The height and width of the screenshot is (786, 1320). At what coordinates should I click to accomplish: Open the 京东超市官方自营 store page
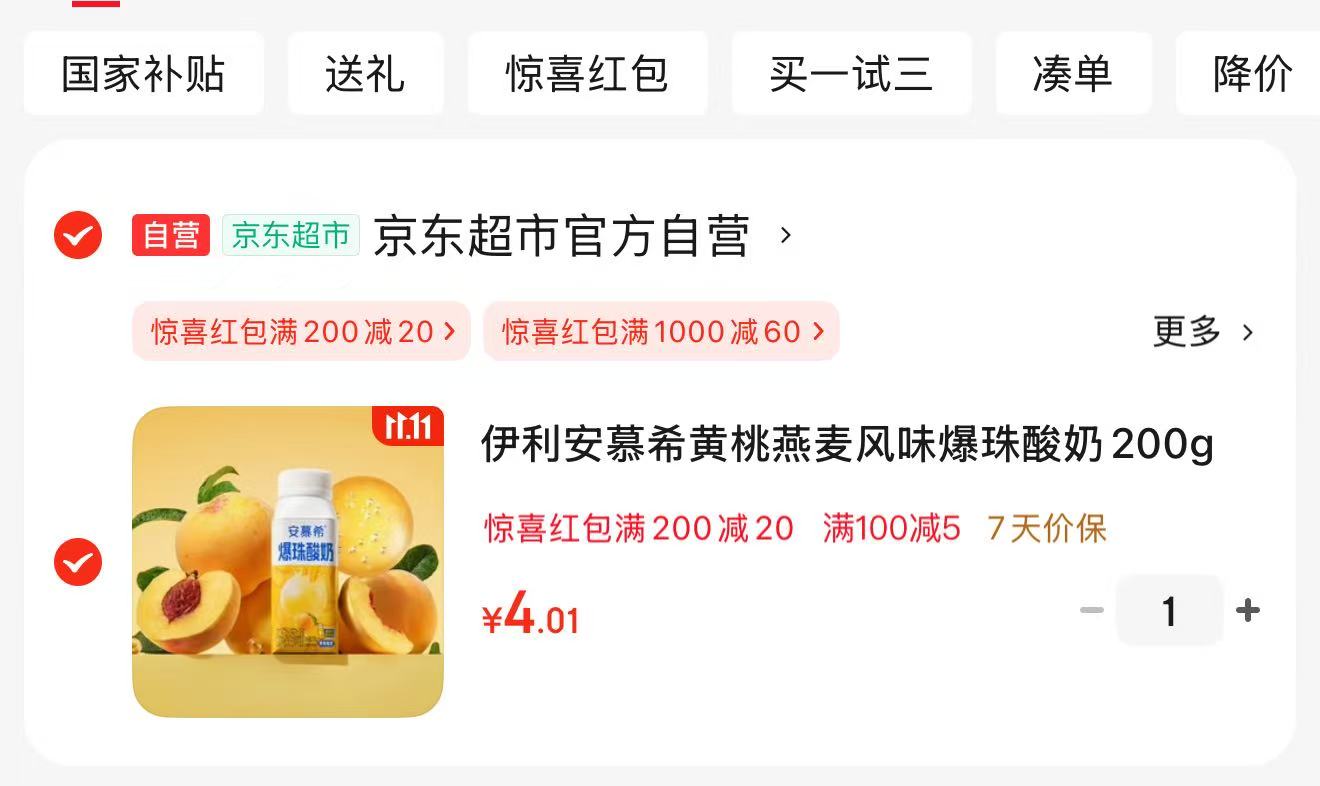(x=560, y=236)
